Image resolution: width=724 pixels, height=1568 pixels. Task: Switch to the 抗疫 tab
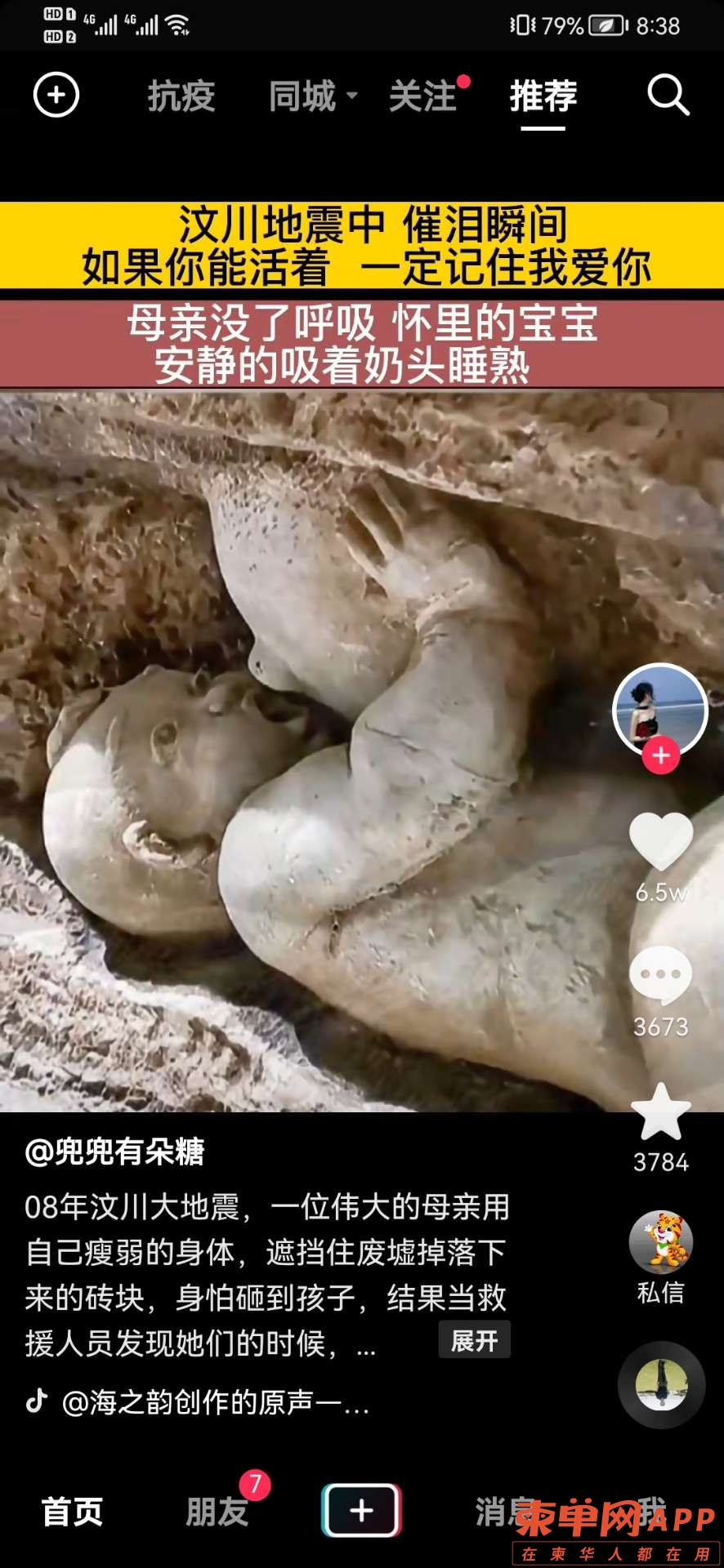click(x=181, y=96)
